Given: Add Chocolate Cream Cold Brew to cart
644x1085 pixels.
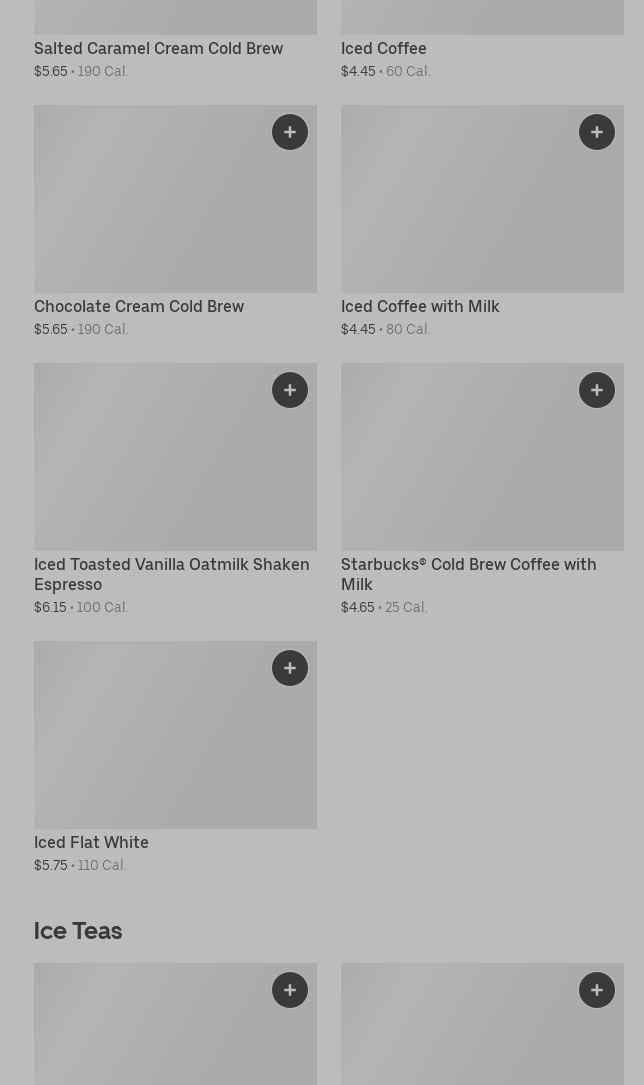Looking at the screenshot, I should click(290, 132).
